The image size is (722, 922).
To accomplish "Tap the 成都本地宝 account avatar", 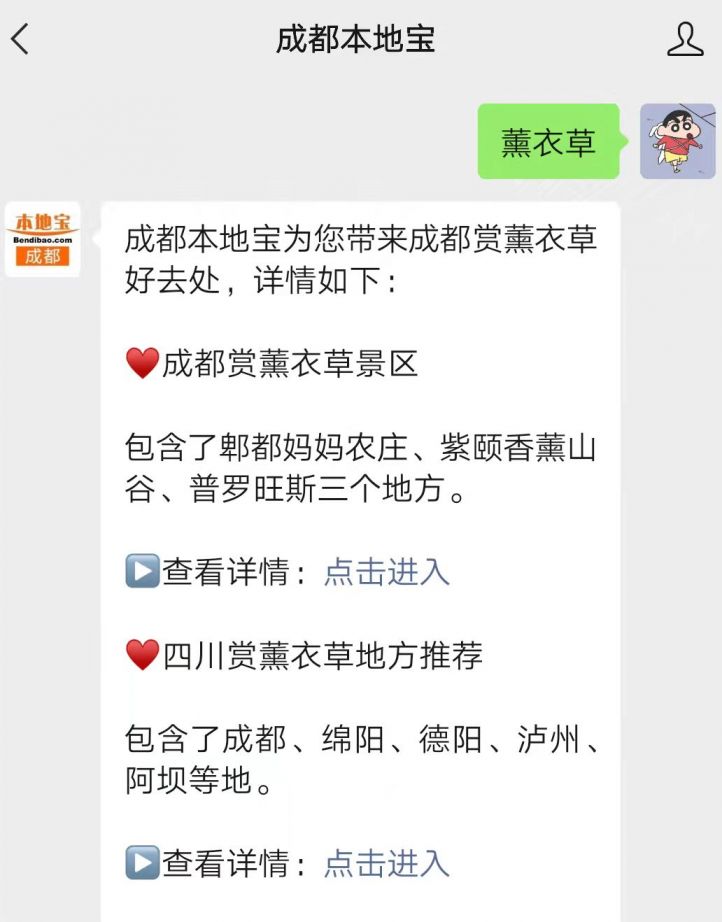I will tap(43, 240).
